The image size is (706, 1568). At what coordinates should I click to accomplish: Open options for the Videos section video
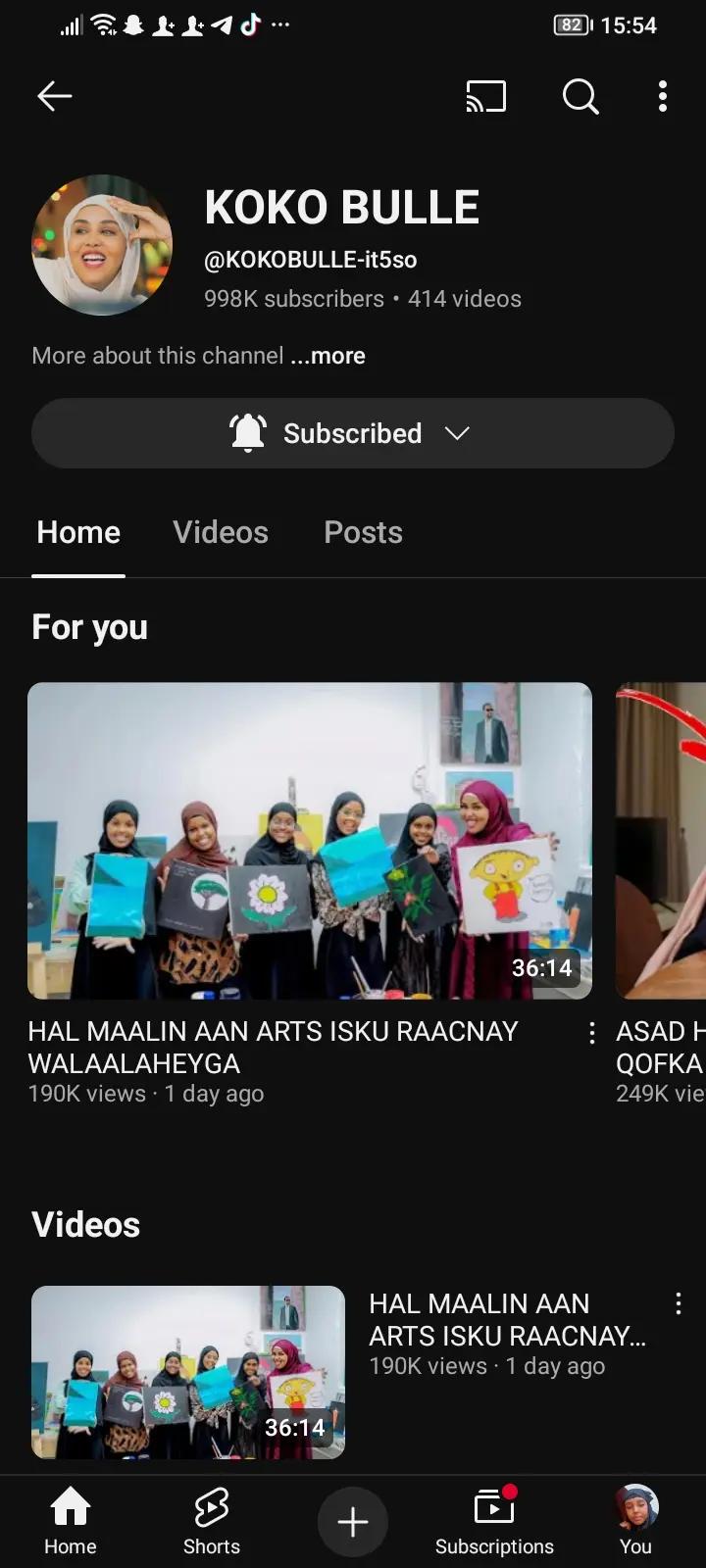point(678,1303)
